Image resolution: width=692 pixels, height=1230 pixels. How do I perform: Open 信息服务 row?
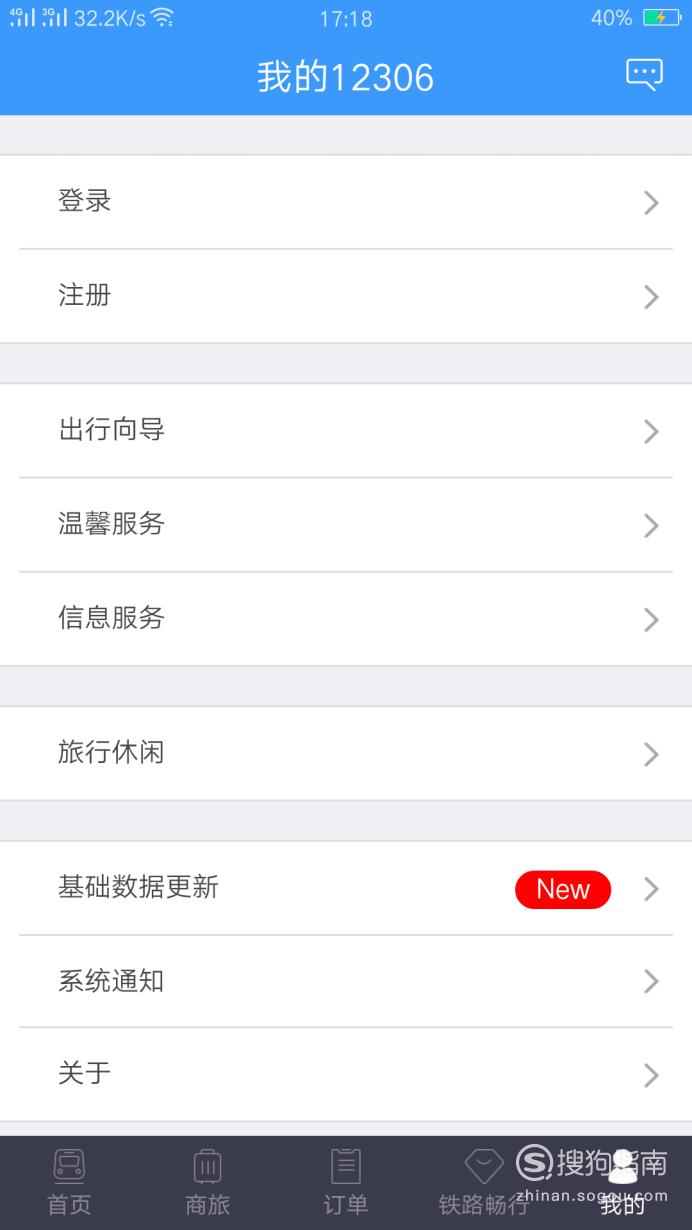346,619
